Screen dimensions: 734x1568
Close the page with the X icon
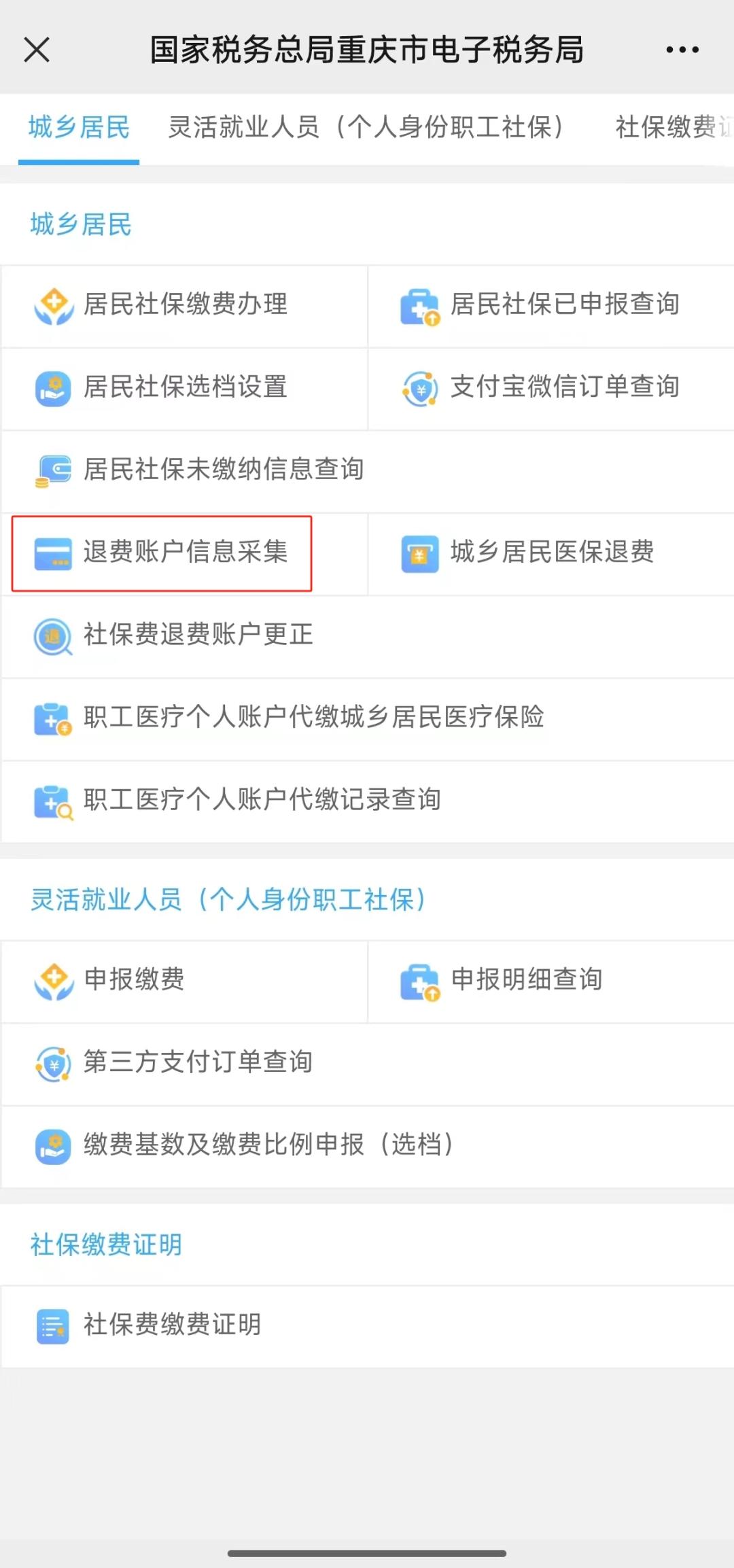click(37, 50)
